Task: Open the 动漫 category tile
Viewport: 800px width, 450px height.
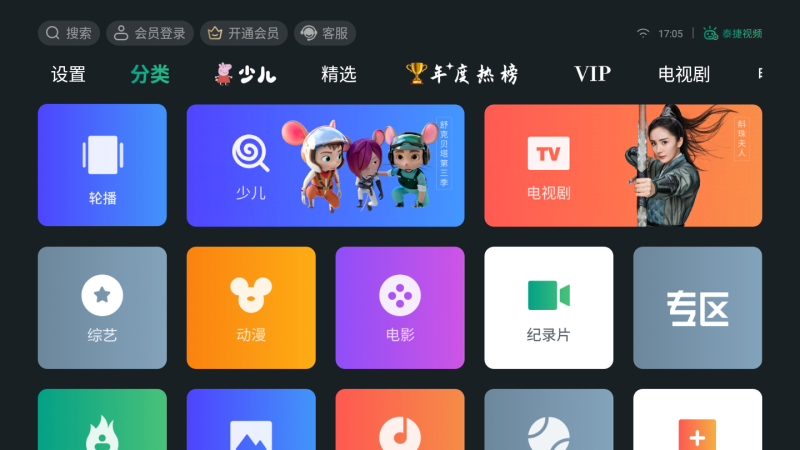Action: click(251, 308)
